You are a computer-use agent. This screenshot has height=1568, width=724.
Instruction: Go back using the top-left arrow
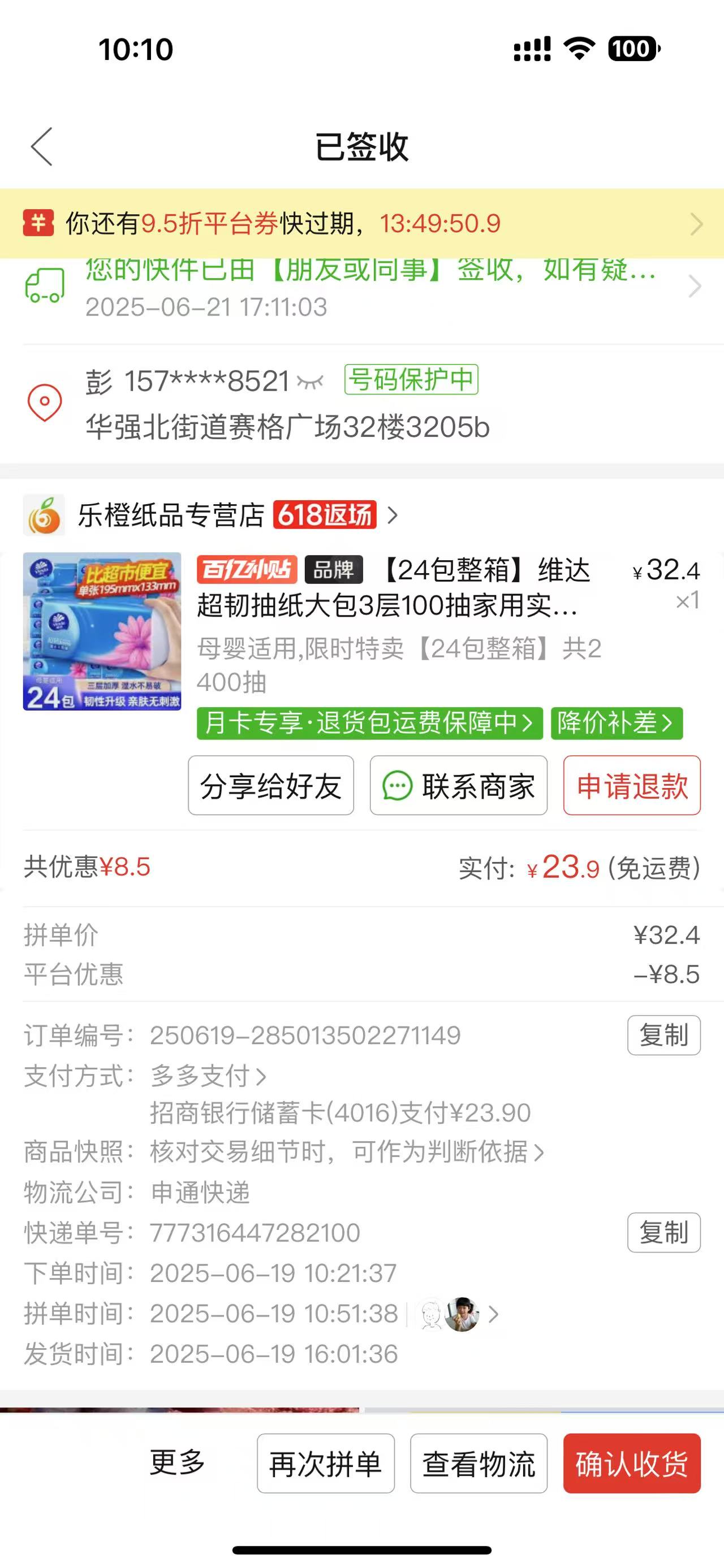pyautogui.click(x=42, y=147)
